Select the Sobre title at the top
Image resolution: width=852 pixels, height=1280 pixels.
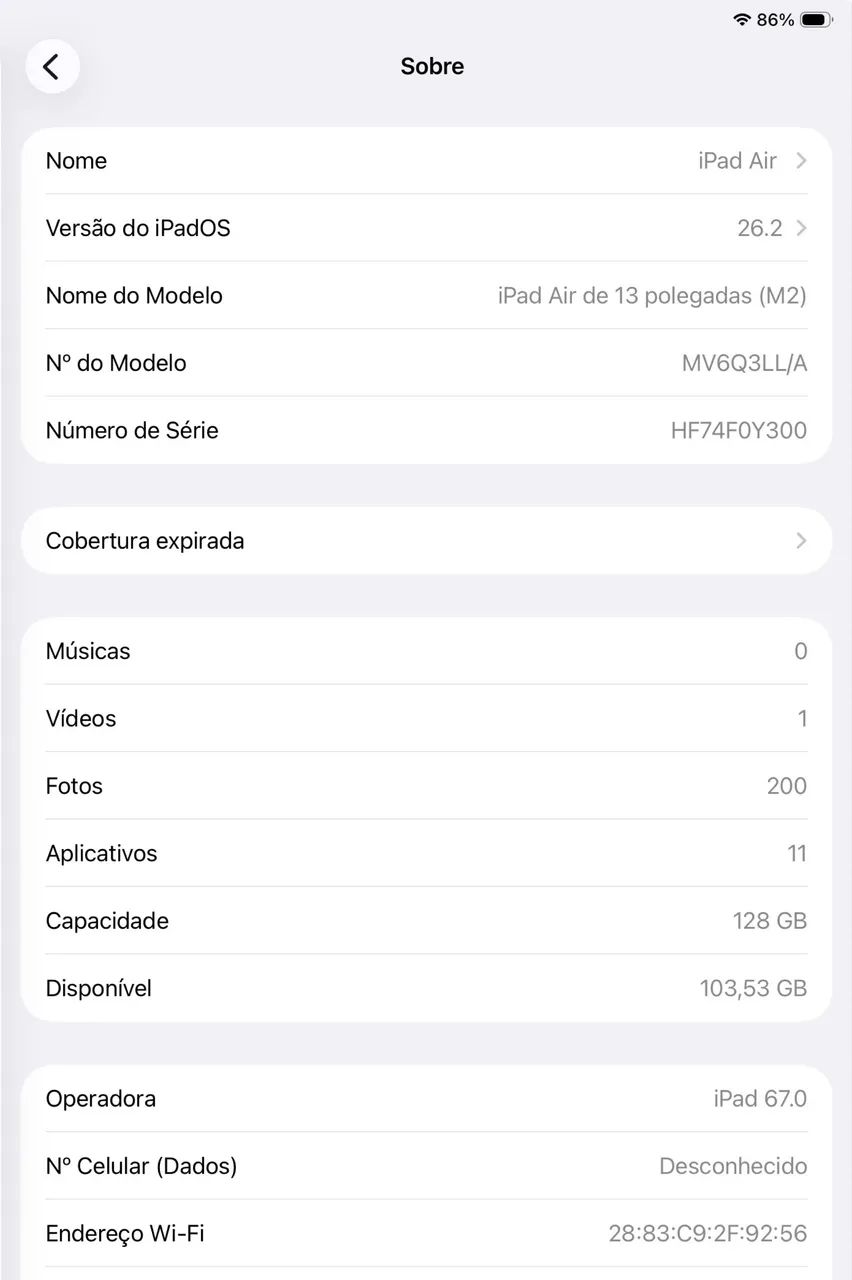(432, 66)
